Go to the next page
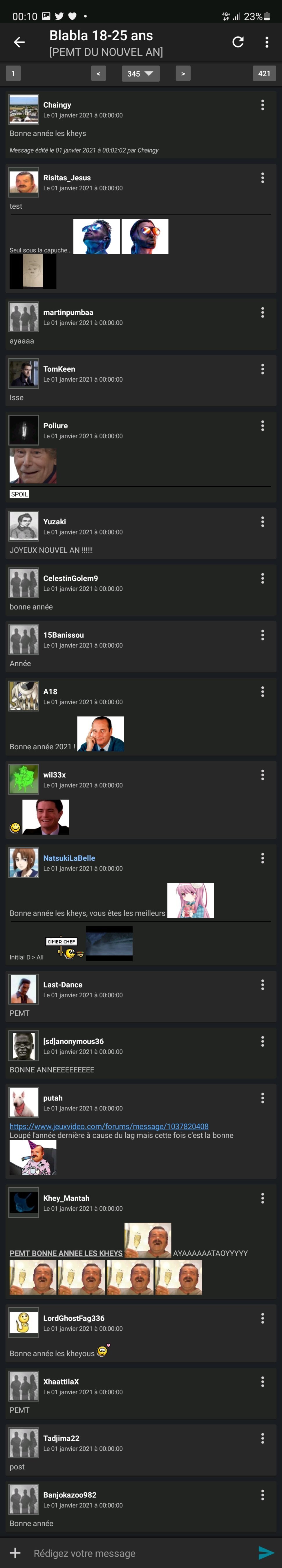Screen dimensions: 282x1568 pos(183,74)
